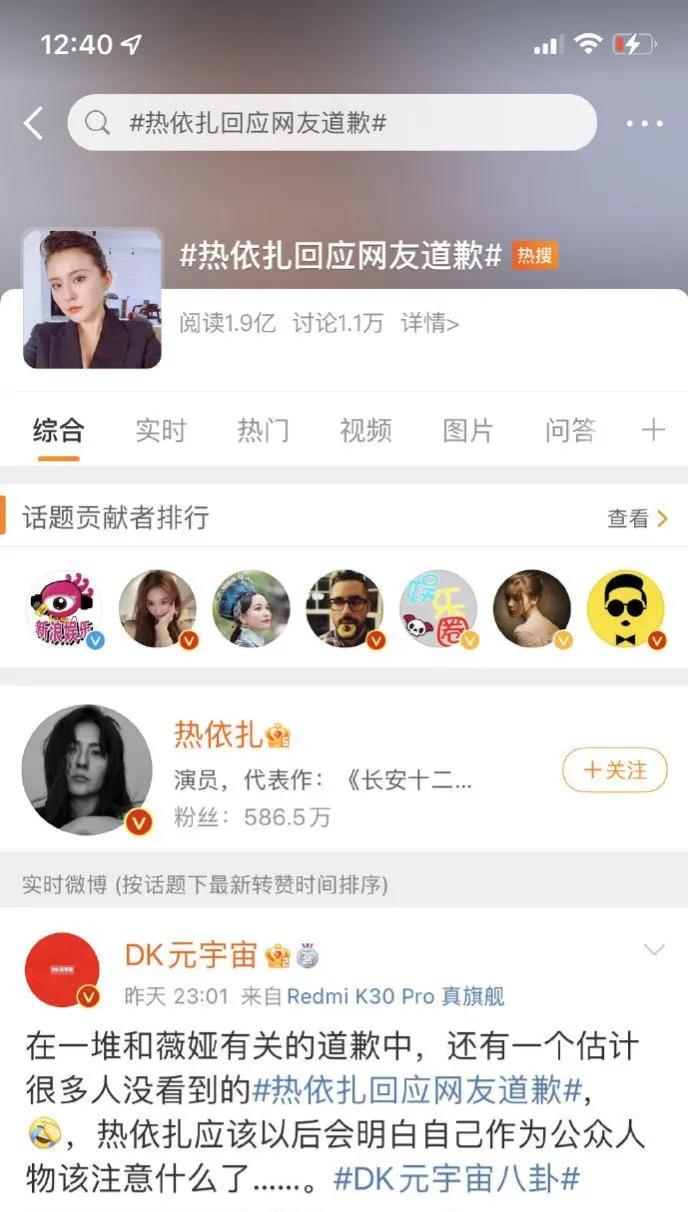Open the #DK元宇宙八卦# hashtag link

pos(455,1177)
